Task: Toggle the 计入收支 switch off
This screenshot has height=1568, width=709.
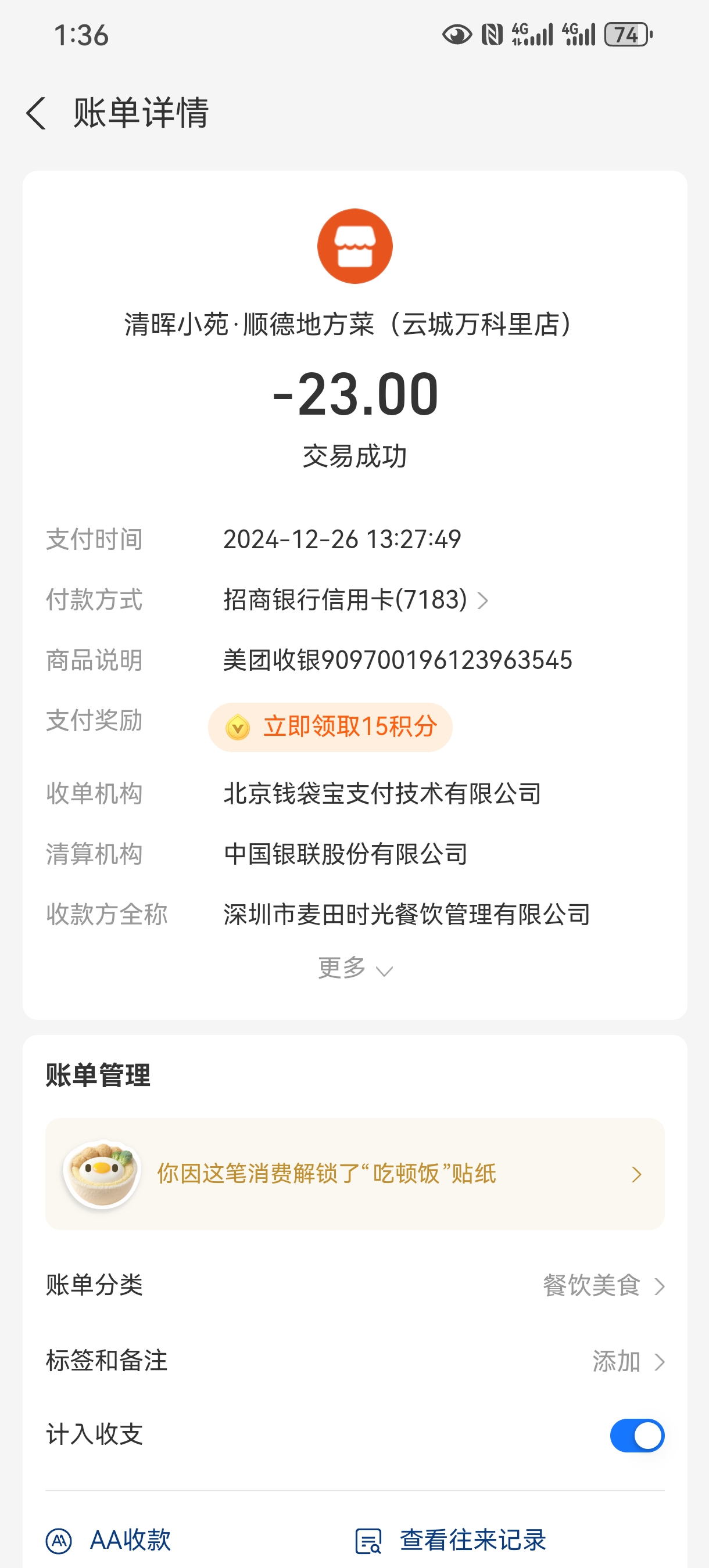Action: point(636,1436)
